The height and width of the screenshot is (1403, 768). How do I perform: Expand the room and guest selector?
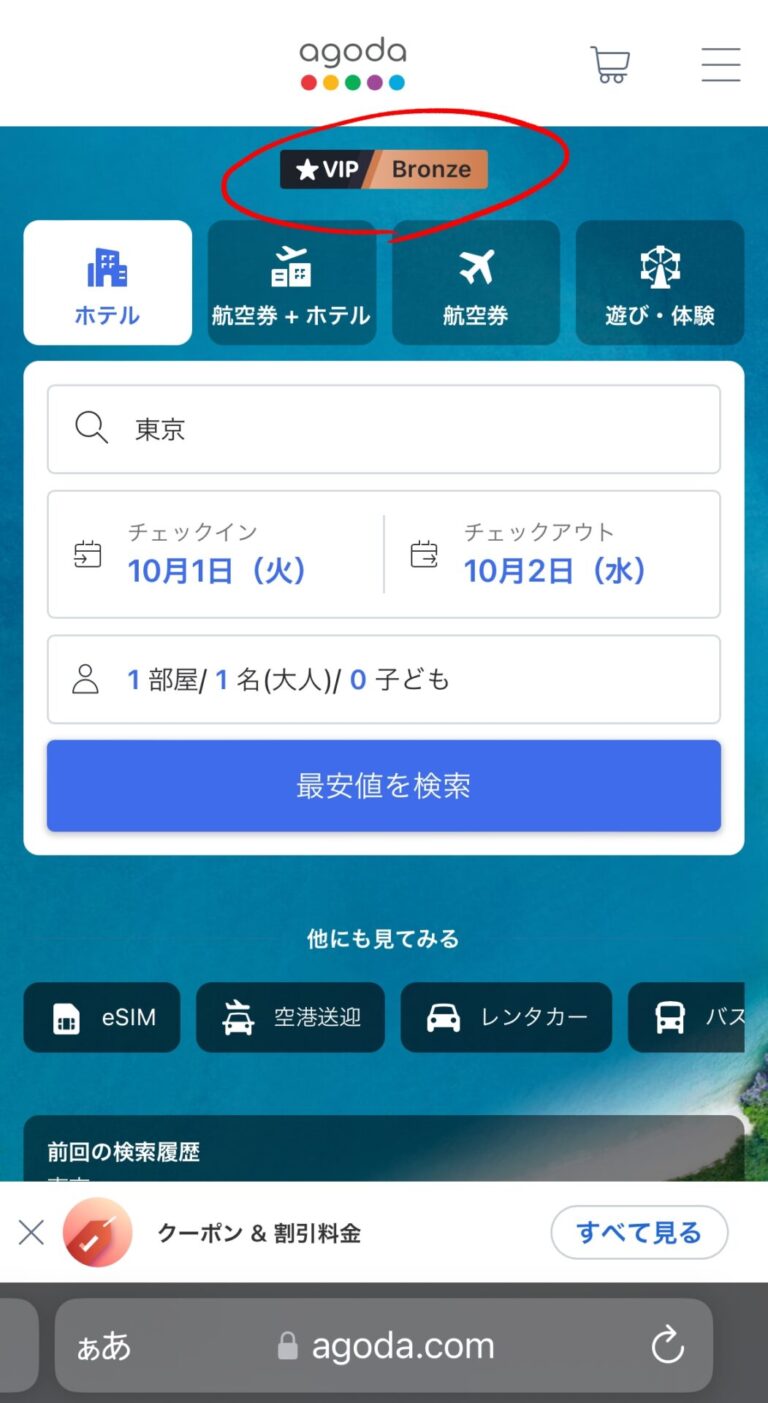pos(384,679)
